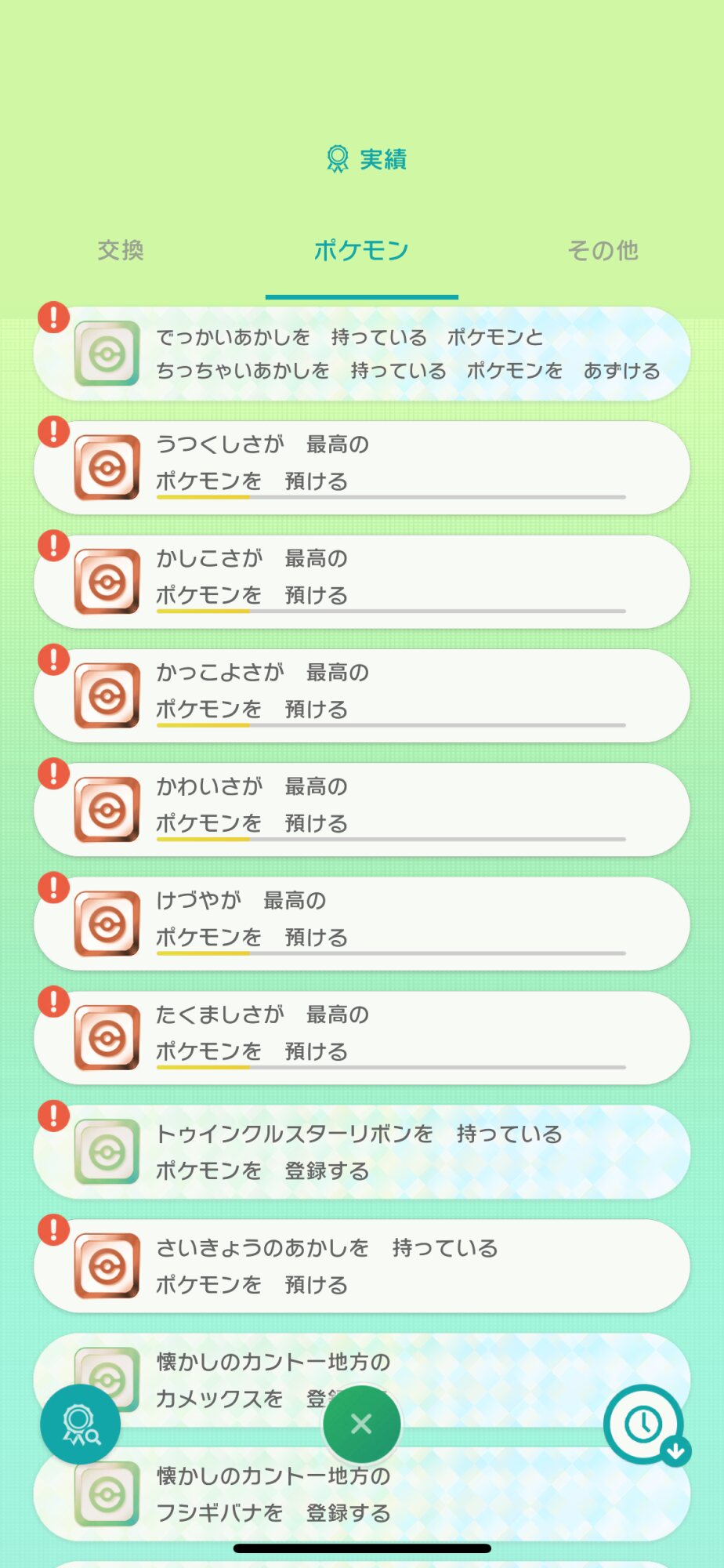The width and height of the screenshot is (724, 1568).
Task: Open the さいきょうのあかし achievement
Action: point(362,1266)
